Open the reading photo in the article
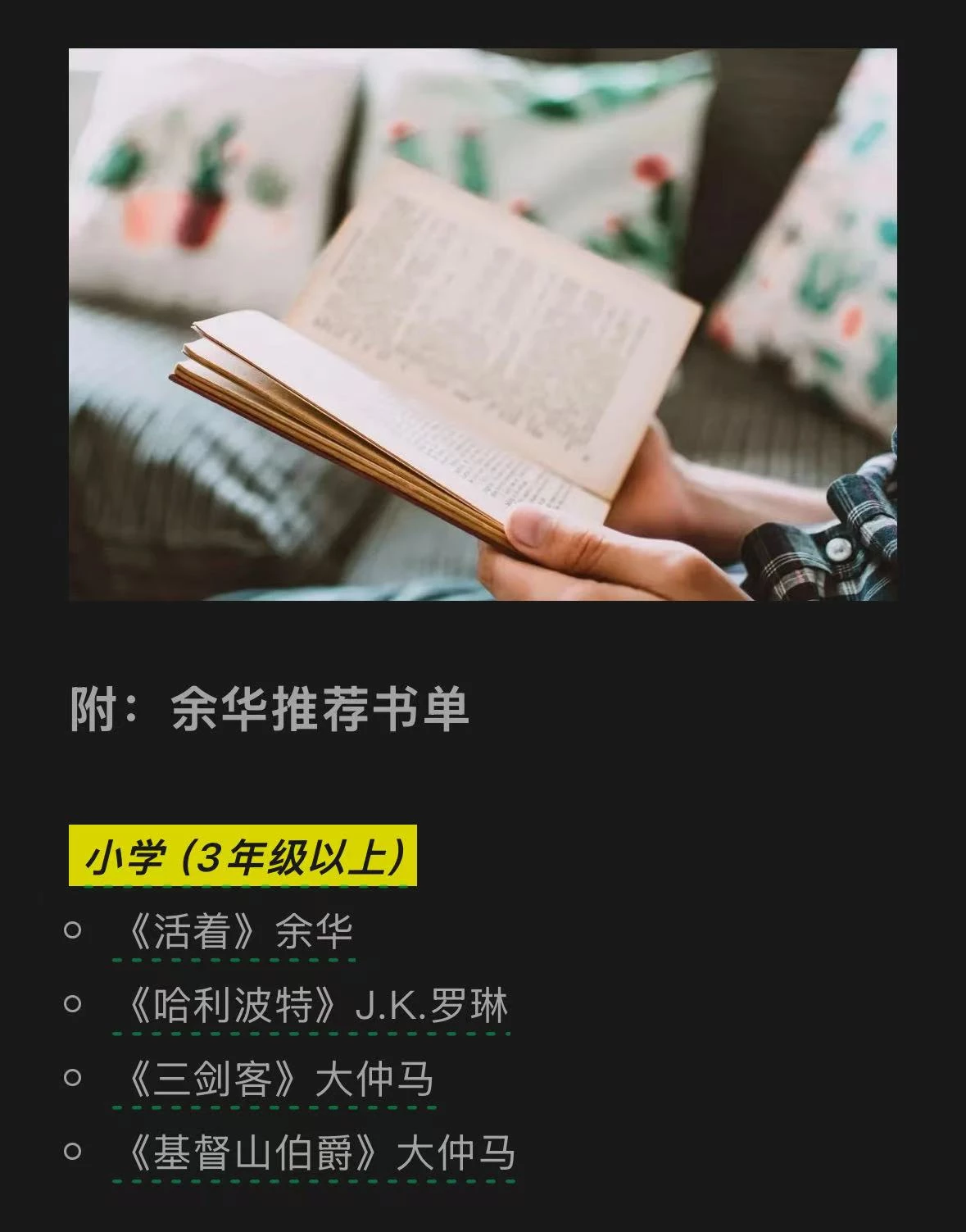Viewport: 966px width, 1232px height. (x=483, y=324)
